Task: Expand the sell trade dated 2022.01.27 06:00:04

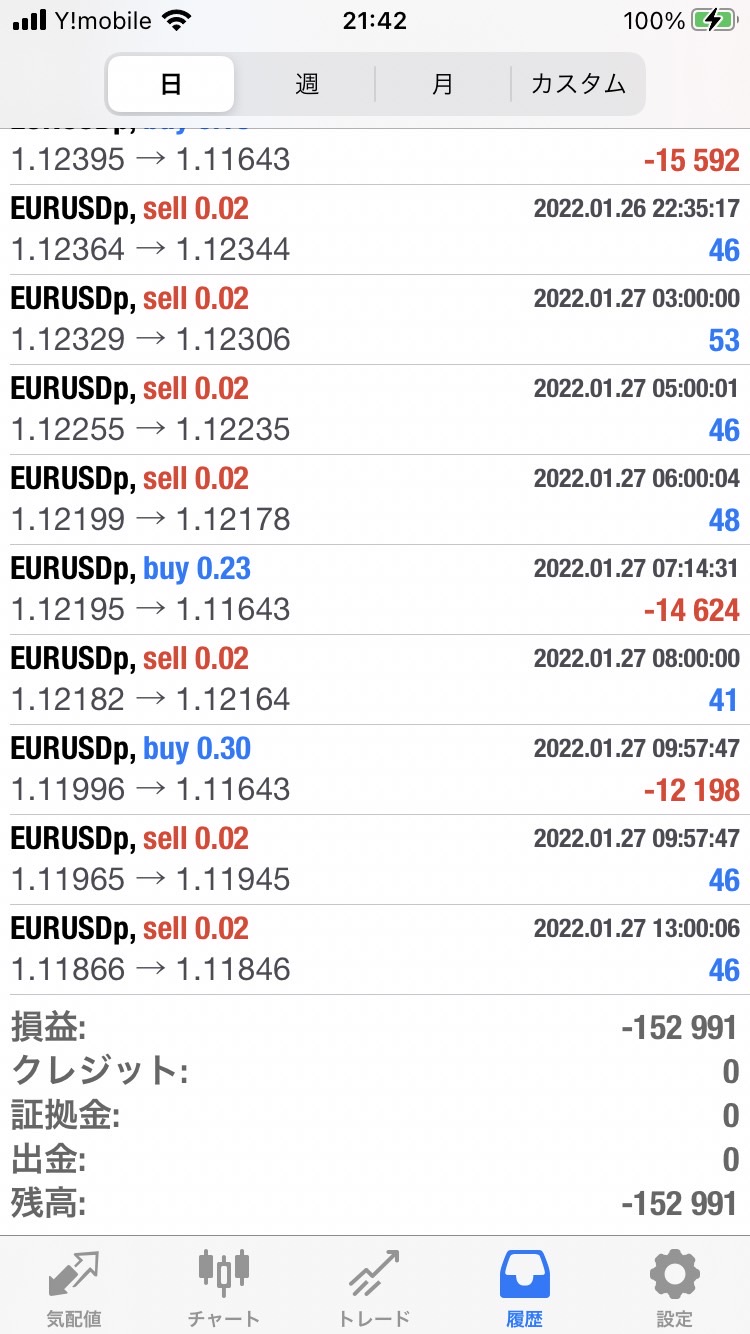Action: (x=375, y=500)
